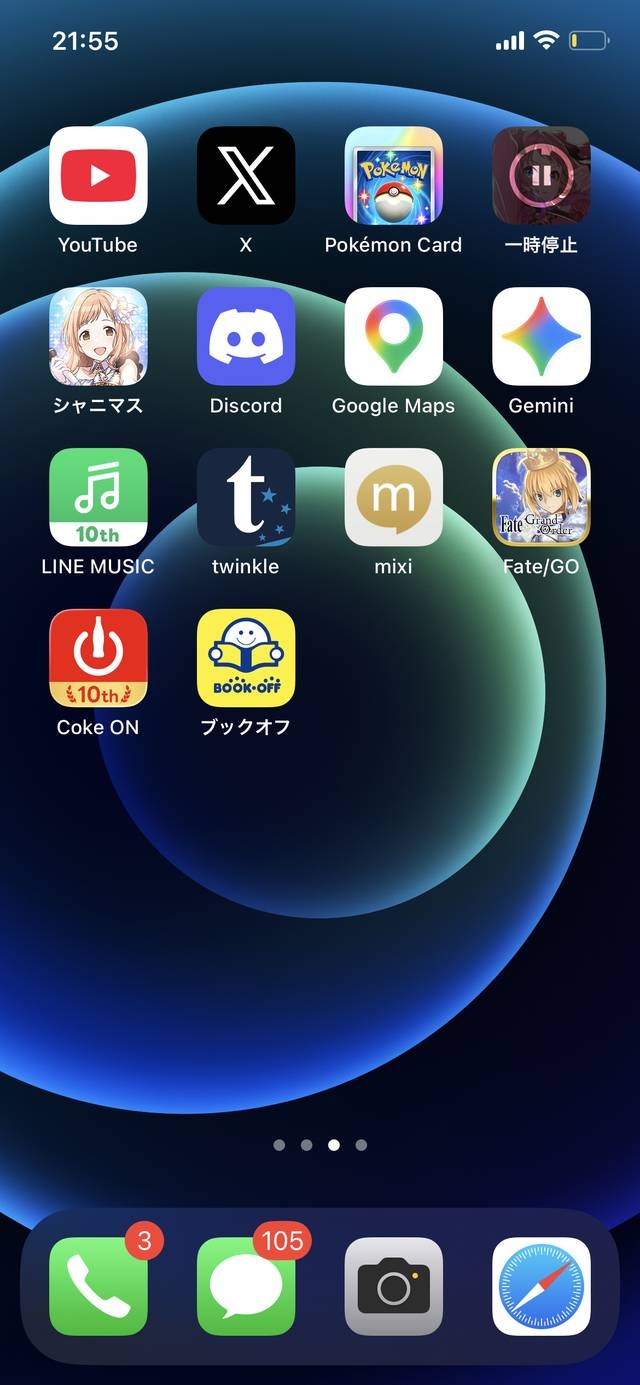The height and width of the screenshot is (1385, 640).
Task: Open the YouTube app
Action: tap(98, 175)
